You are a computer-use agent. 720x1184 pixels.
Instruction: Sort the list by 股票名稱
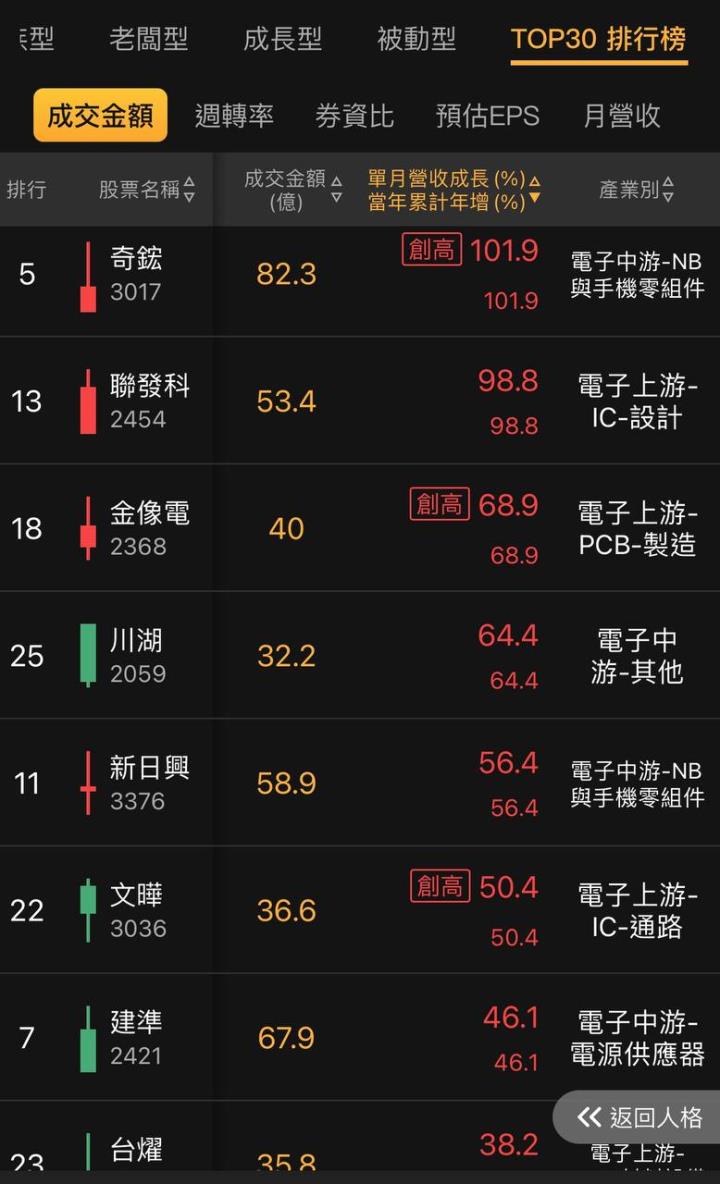pos(147,189)
